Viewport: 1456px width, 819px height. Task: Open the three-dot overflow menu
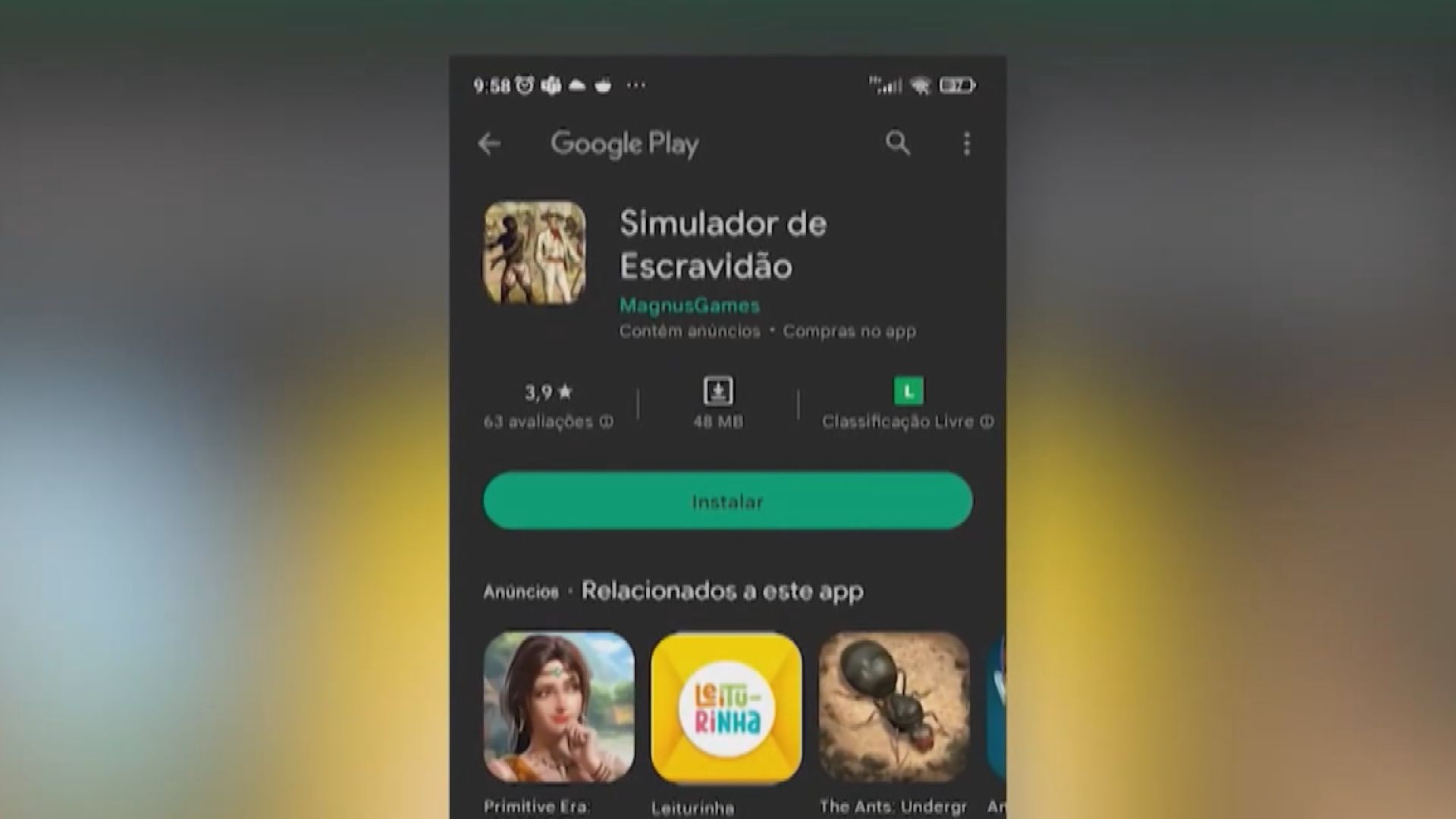(966, 143)
